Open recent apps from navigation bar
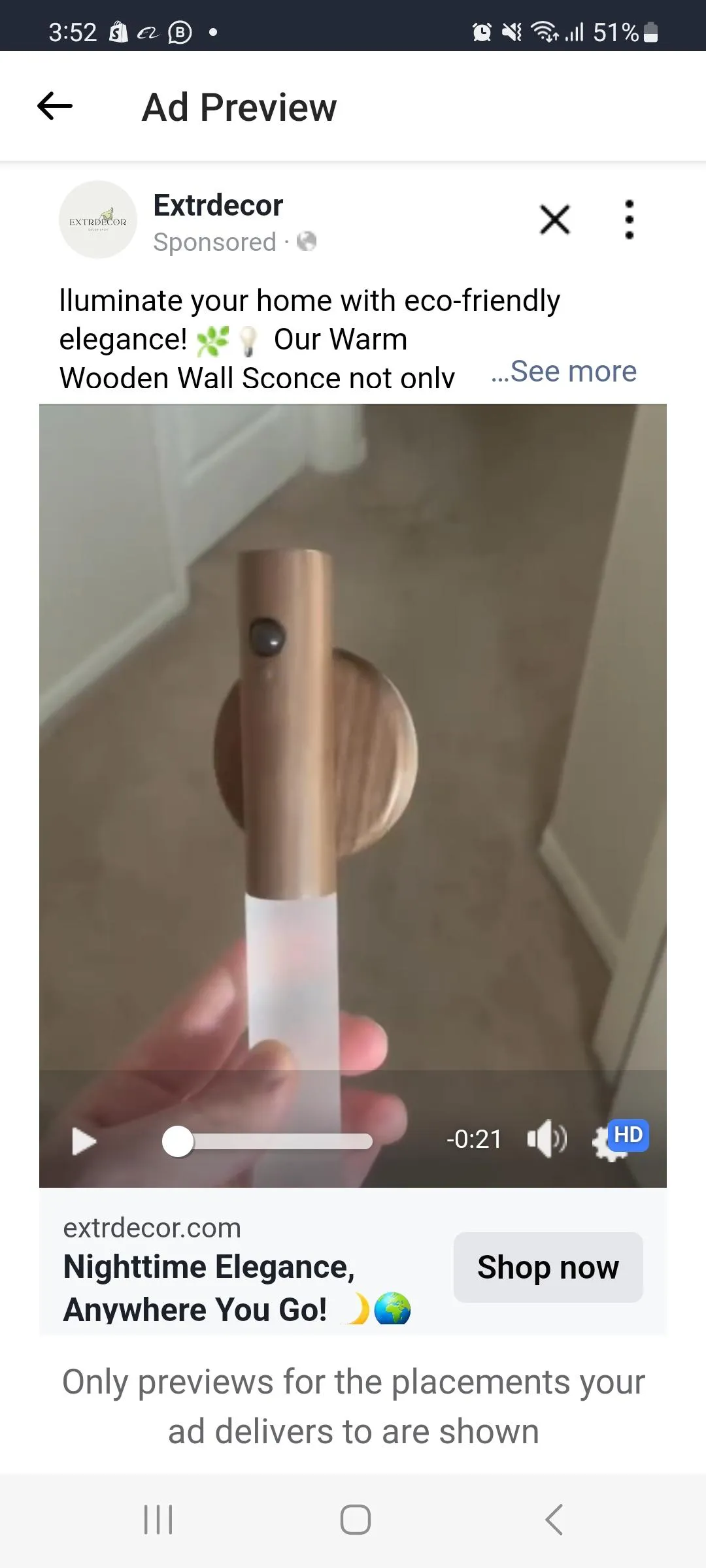This screenshot has height=1568, width=706. click(x=158, y=1520)
